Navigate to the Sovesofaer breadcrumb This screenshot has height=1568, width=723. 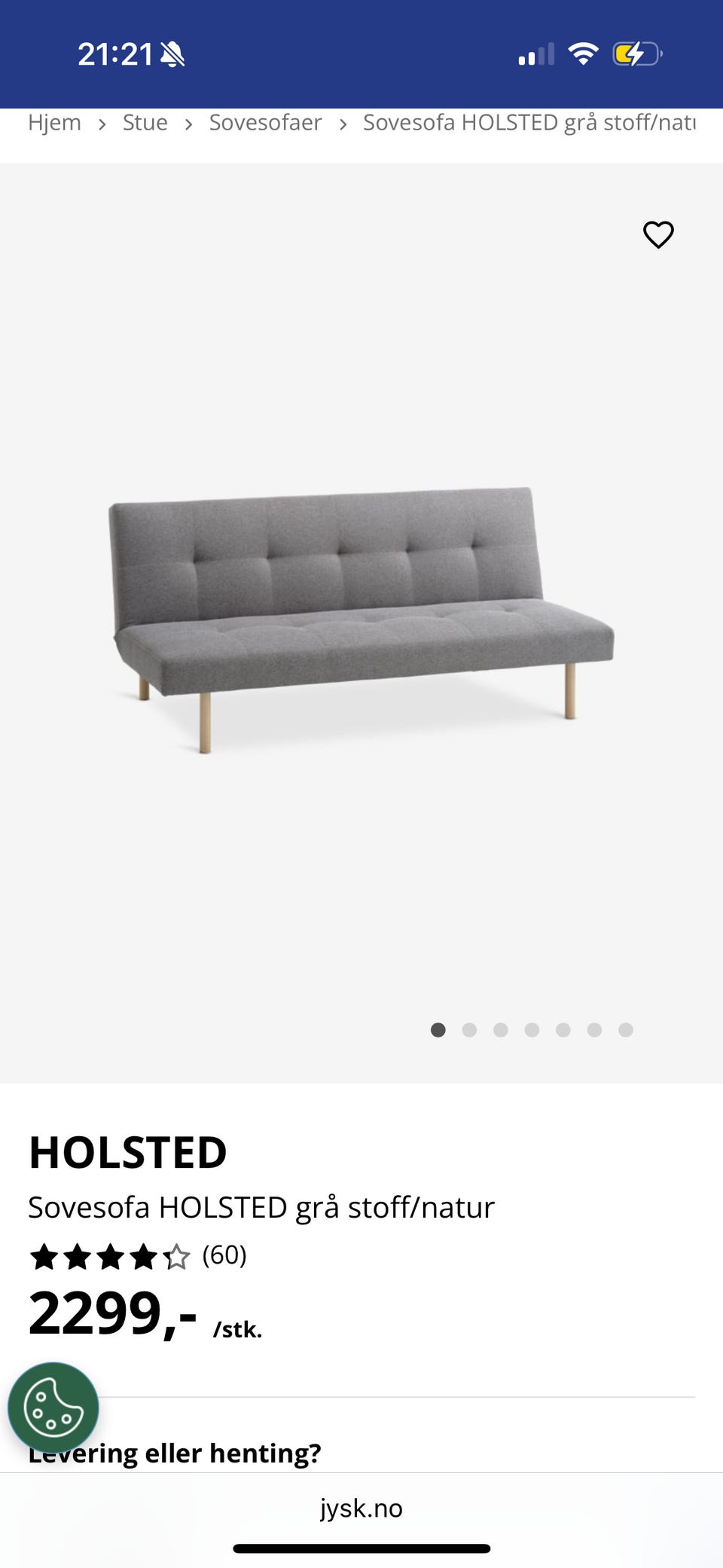[265, 123]
